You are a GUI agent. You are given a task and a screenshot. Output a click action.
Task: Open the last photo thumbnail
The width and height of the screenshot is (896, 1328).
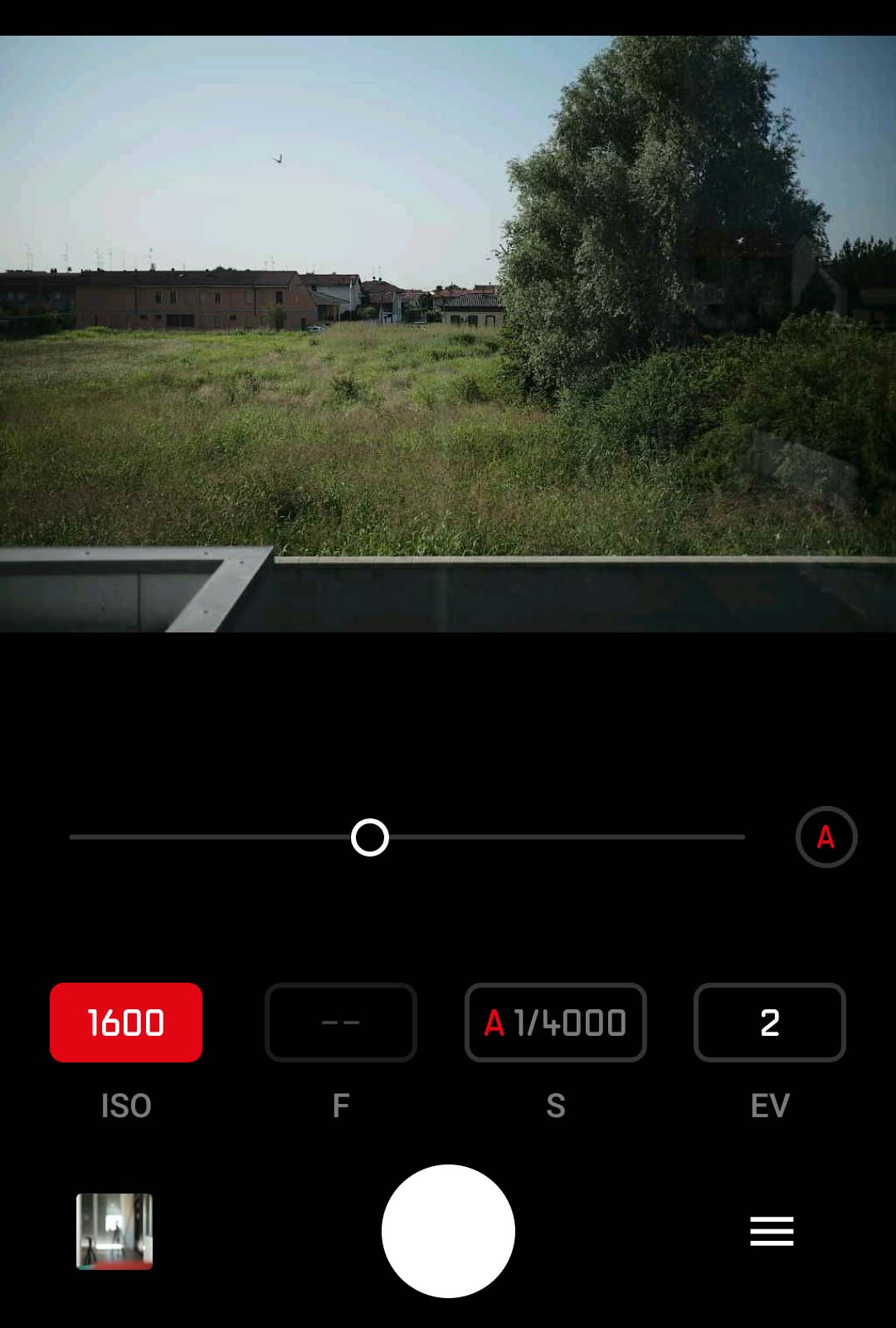[114, 1231]
